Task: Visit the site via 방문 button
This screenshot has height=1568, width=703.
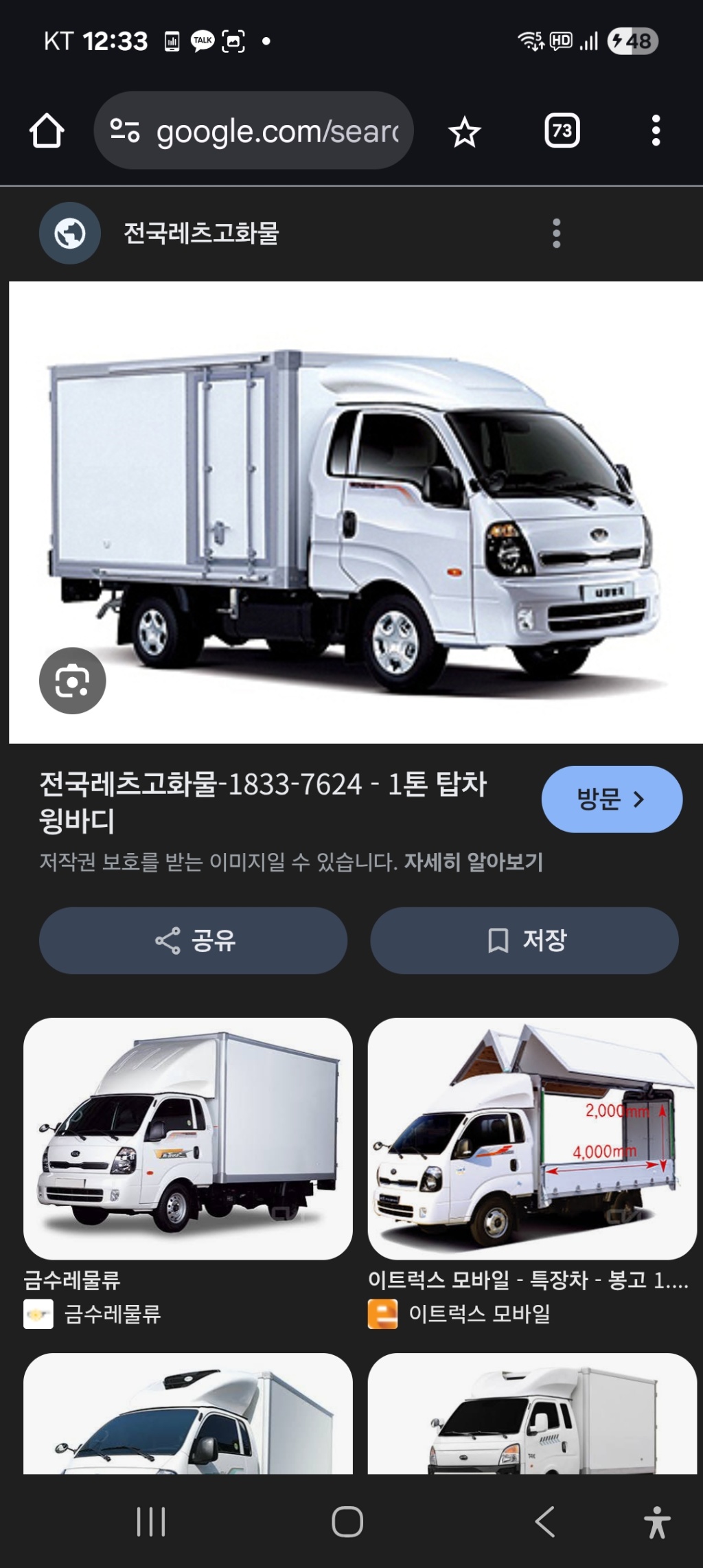Action: click(611, 799)
